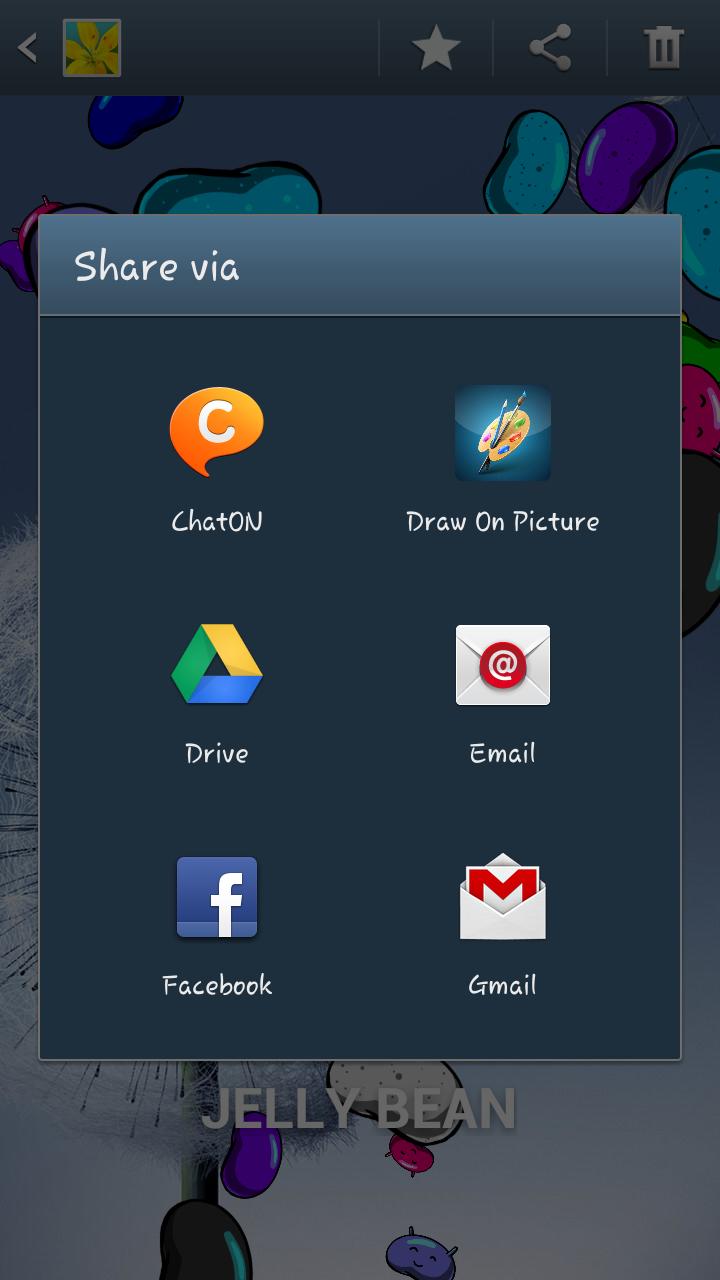
Task: Send the picture through Email
Action: (503, 692)
